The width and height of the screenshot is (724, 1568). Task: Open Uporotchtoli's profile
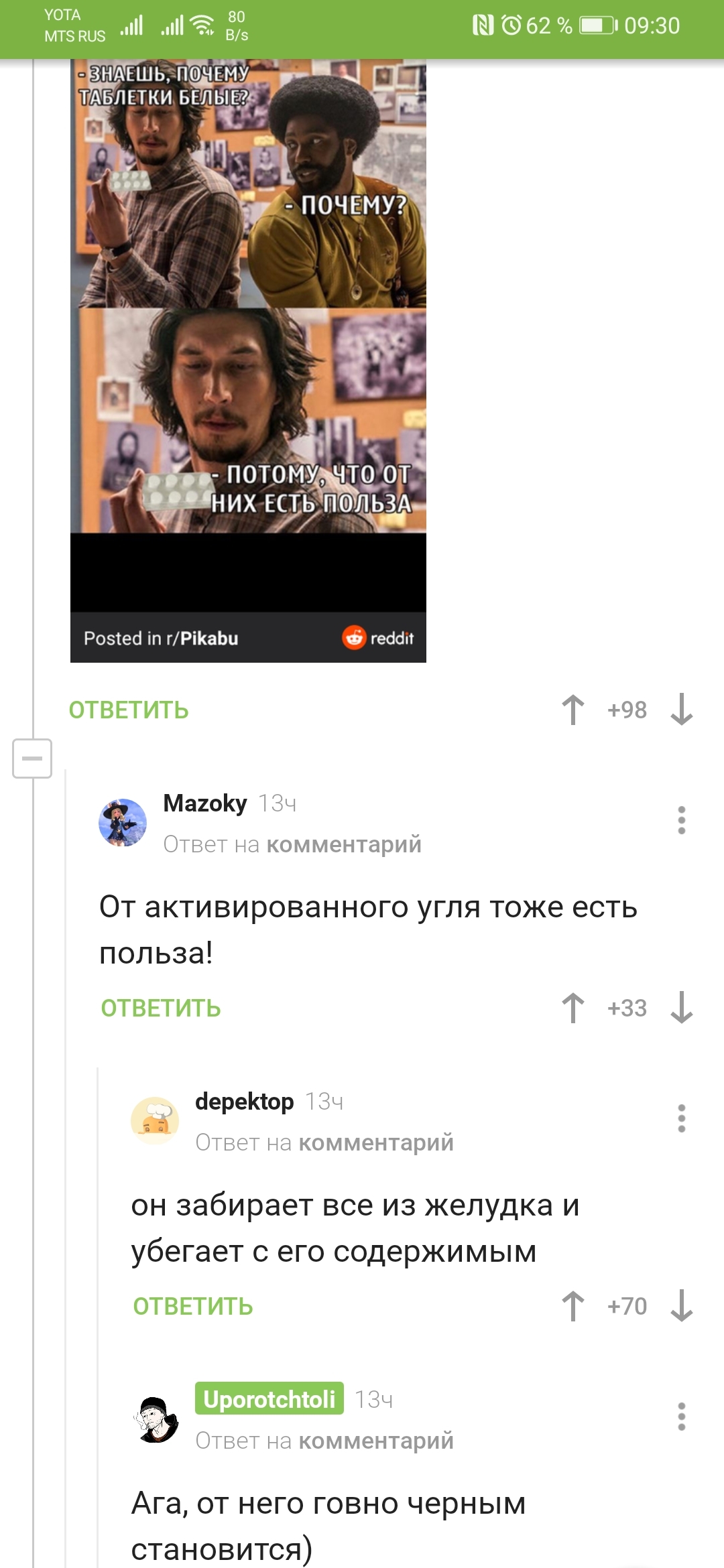click(269, 1399)
